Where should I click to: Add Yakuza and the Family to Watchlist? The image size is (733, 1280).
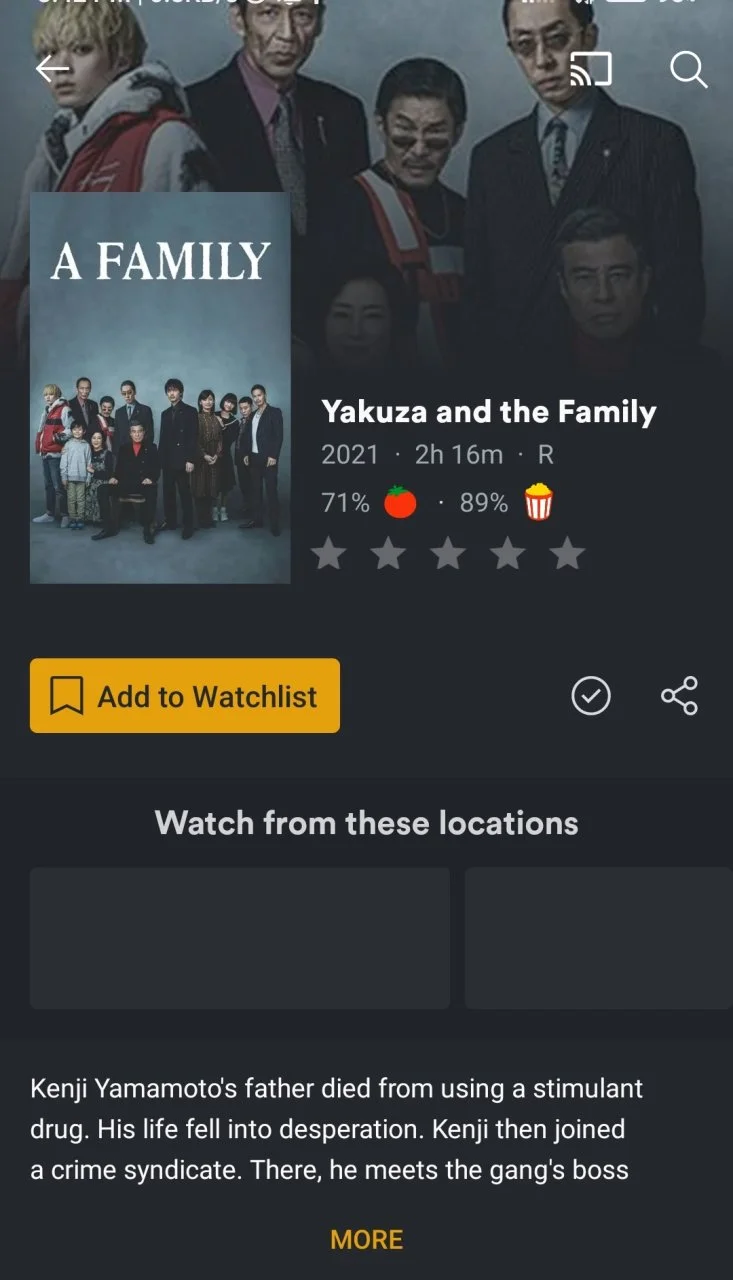tap(185, 696)
